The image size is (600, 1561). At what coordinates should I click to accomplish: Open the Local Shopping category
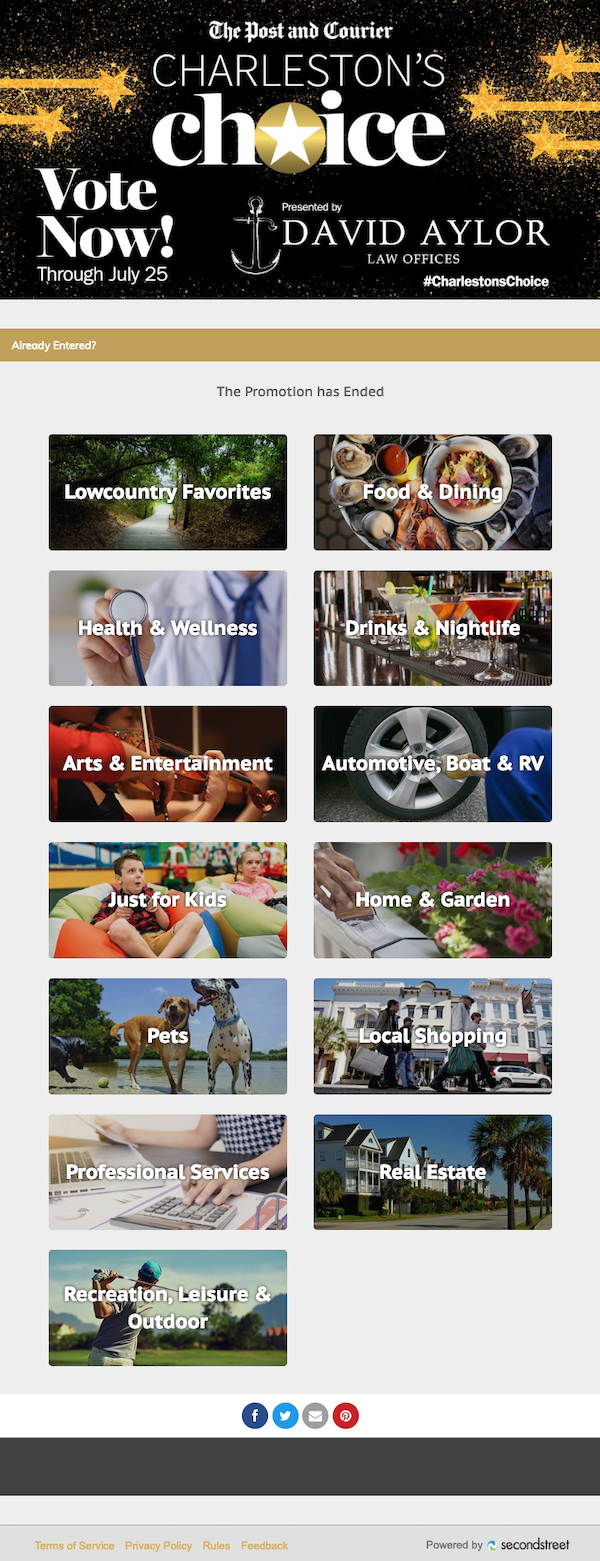[433, 1036]
